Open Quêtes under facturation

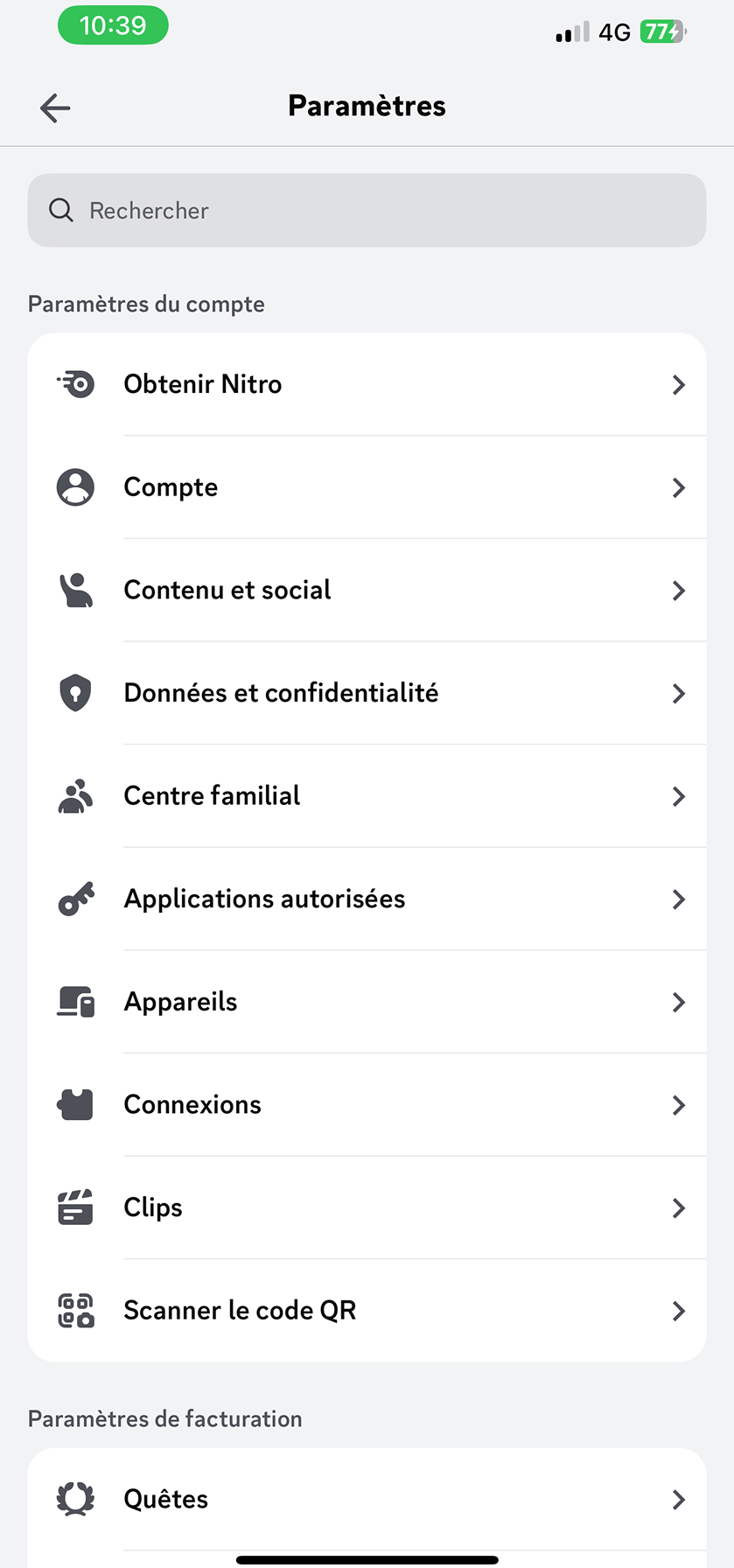point(367,1500)
